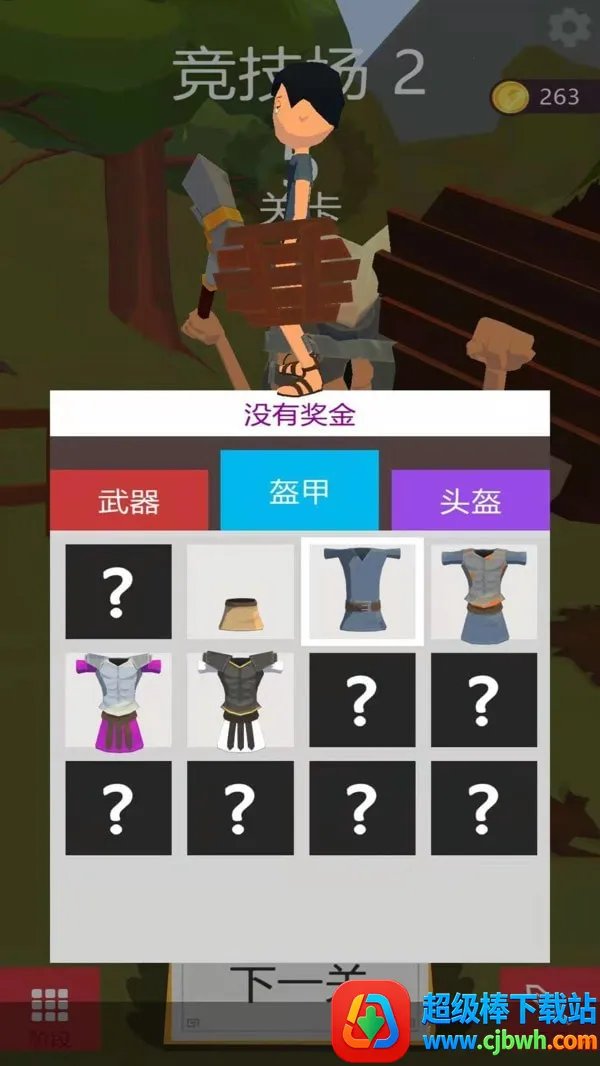
Task: Select the blue tunic with belt
Action: (x=362, y=592)
